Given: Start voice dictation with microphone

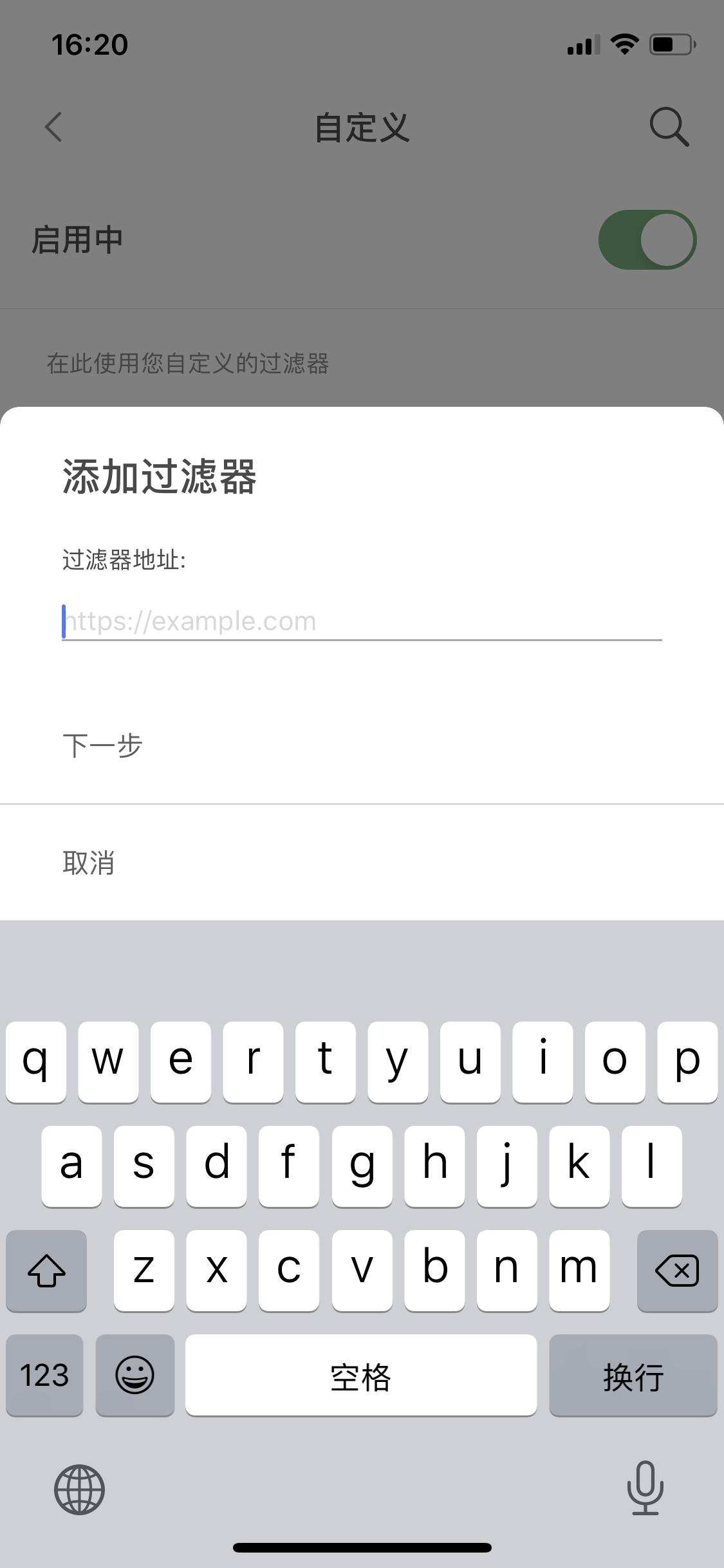Looking at the screenshot, I should pyautogui.click(x=645, y=1488).
